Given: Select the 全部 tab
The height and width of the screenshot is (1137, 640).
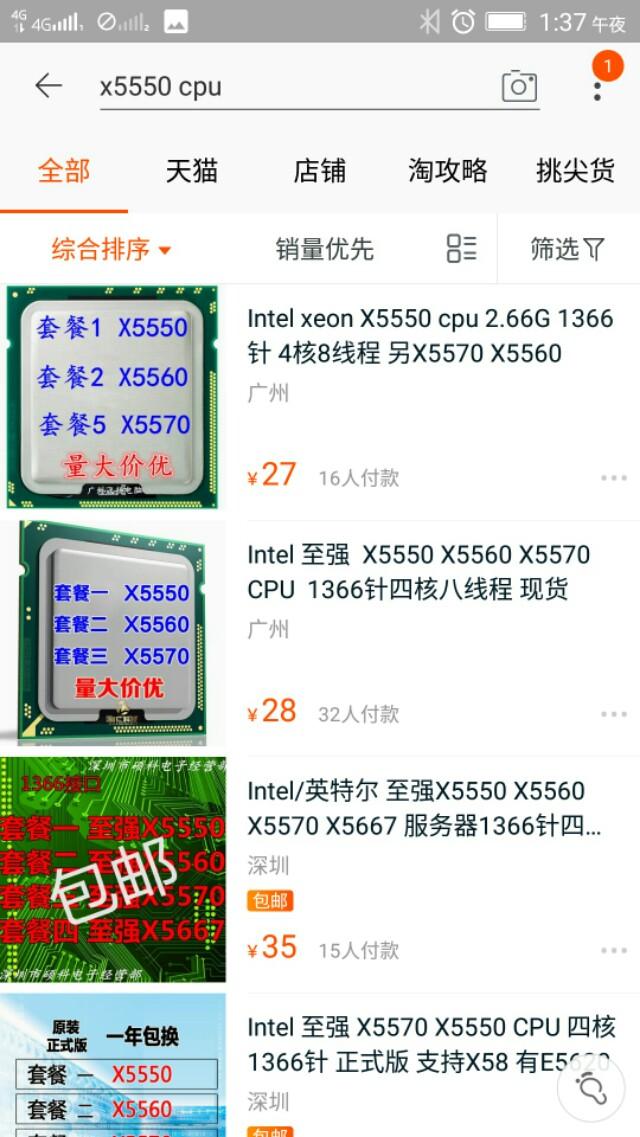Looking at the screenshot, I should [x=64, y=171].
